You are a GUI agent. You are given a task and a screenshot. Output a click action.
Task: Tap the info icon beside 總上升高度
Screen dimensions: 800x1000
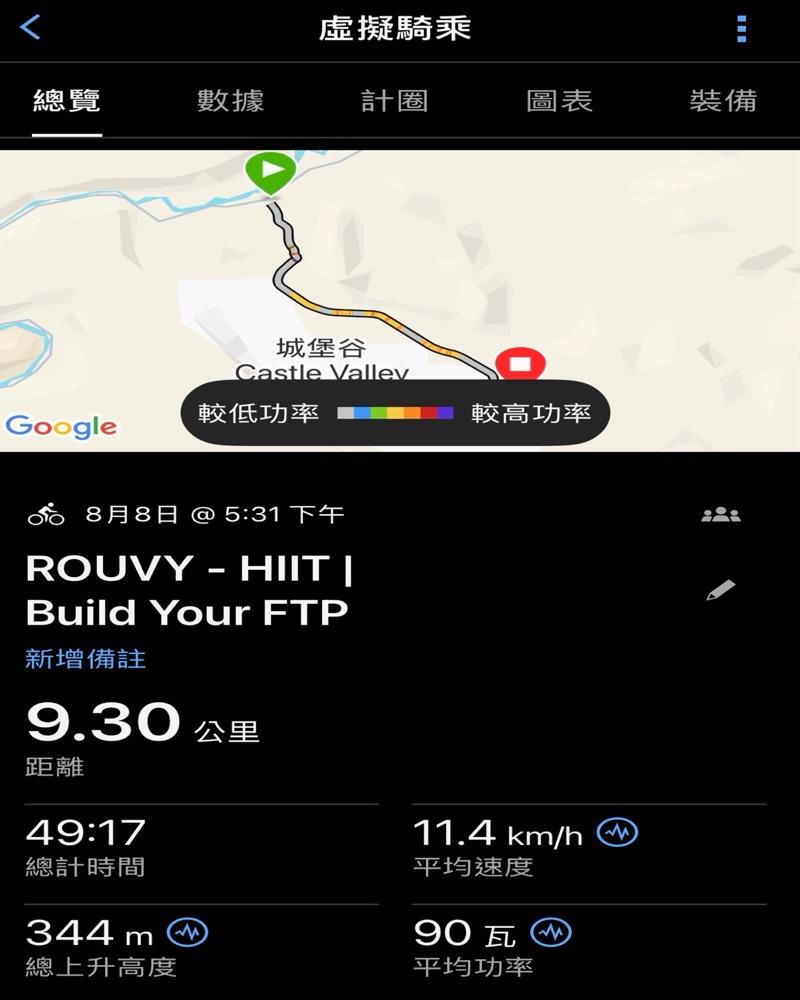(x=187, y=933)
